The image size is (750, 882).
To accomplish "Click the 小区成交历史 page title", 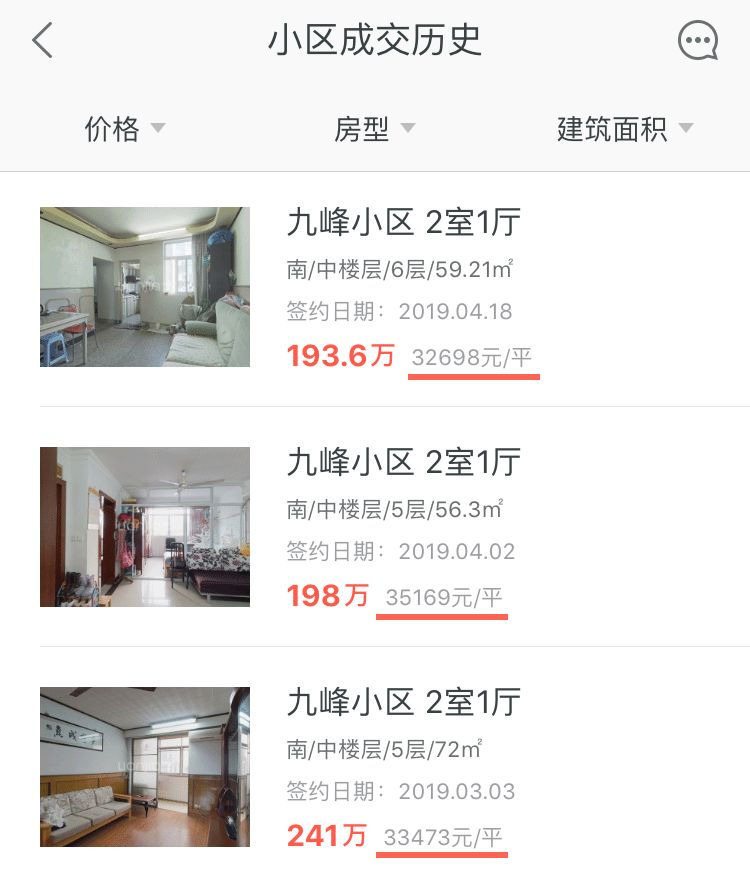I will pyautogui.click(x=375, y=38).
